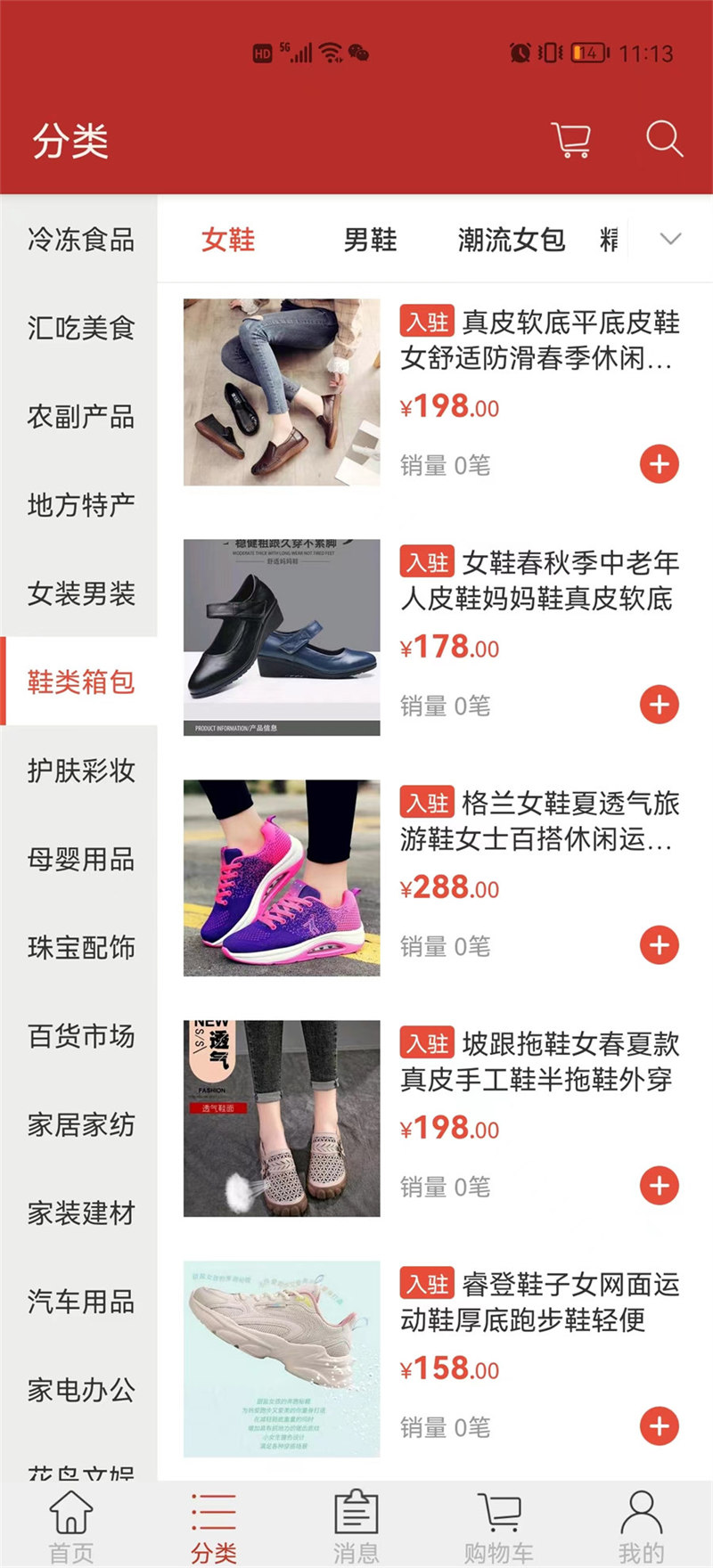This screenshot has width=713, height=1568.
Task: Open search using the magnifier icon
Action: coord(663,139)
